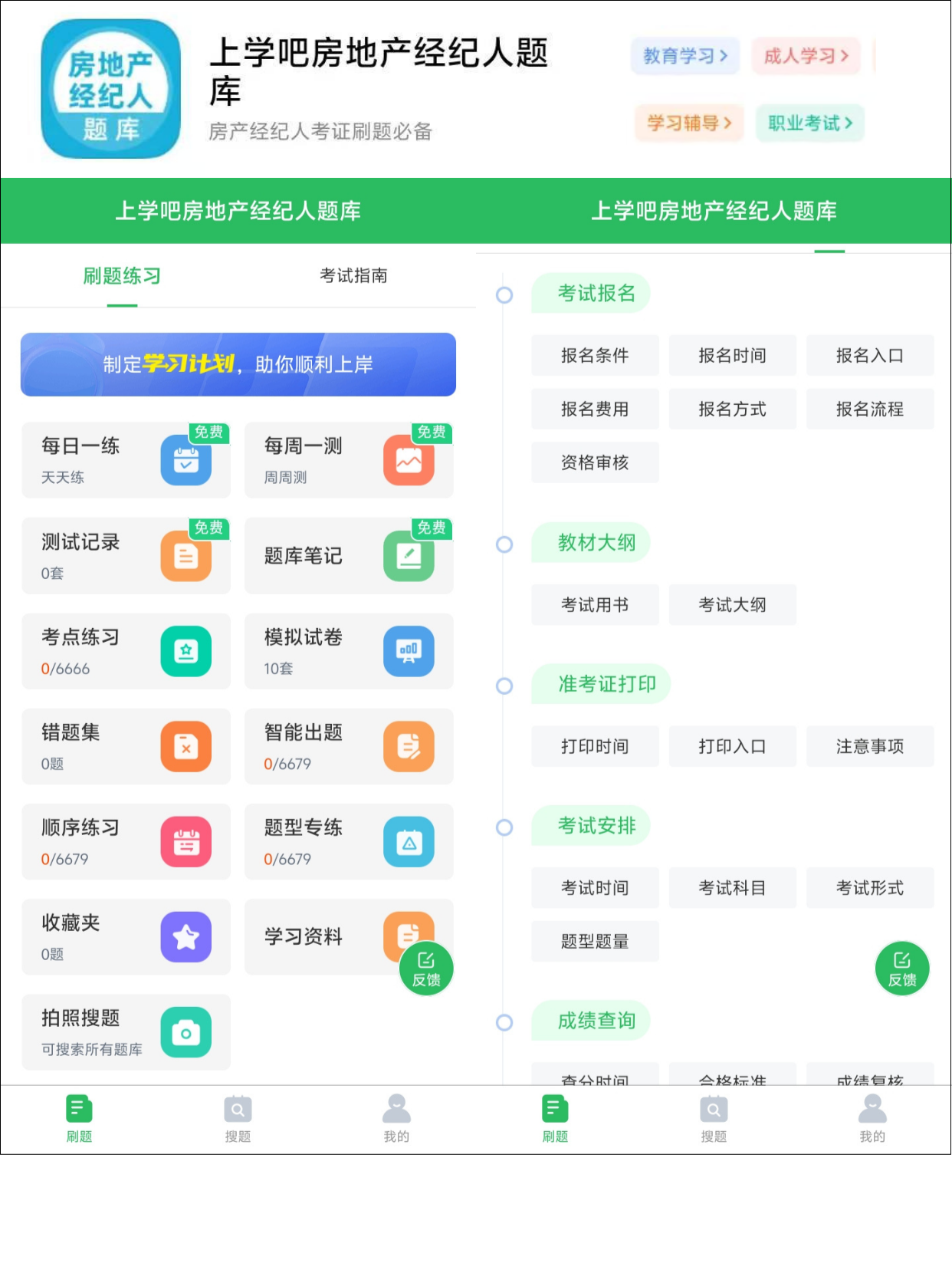The image size is (952, 1273).
Task: Open the 成人学习 category chip
Action: pyautogui.click(x=806, y=56)
